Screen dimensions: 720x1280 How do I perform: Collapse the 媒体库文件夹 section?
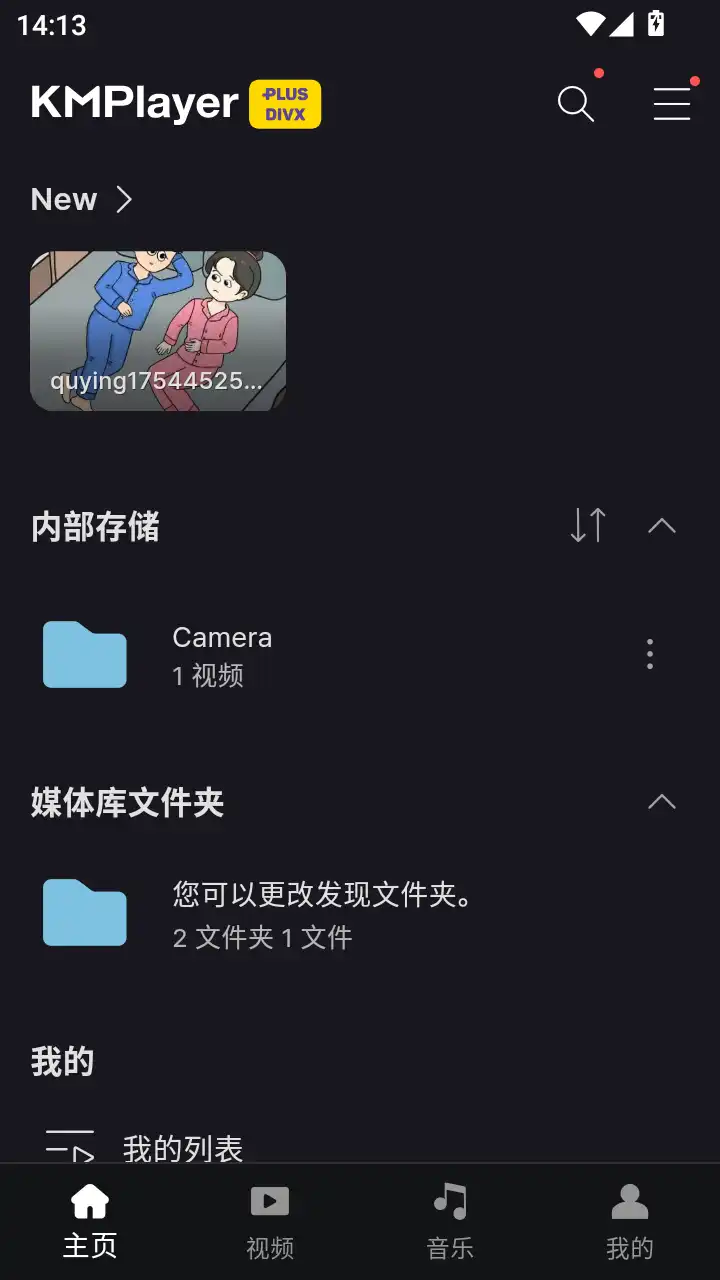(661, 801)
